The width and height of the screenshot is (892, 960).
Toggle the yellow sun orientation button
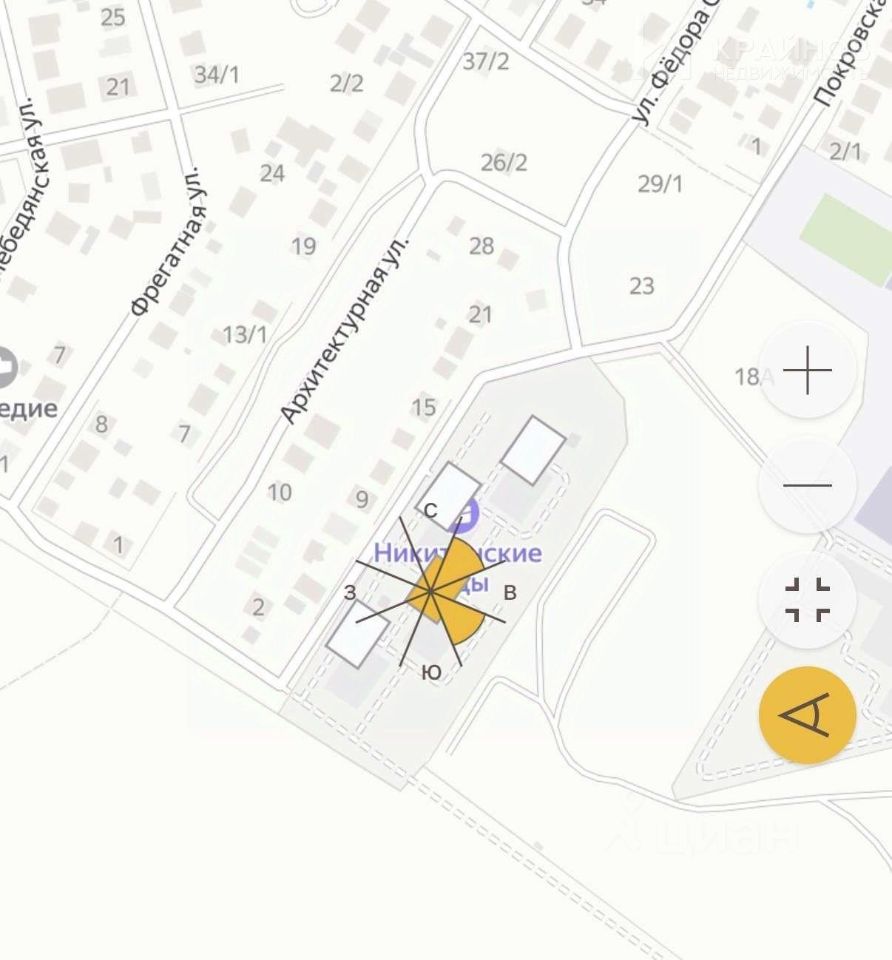click(807, 715)
